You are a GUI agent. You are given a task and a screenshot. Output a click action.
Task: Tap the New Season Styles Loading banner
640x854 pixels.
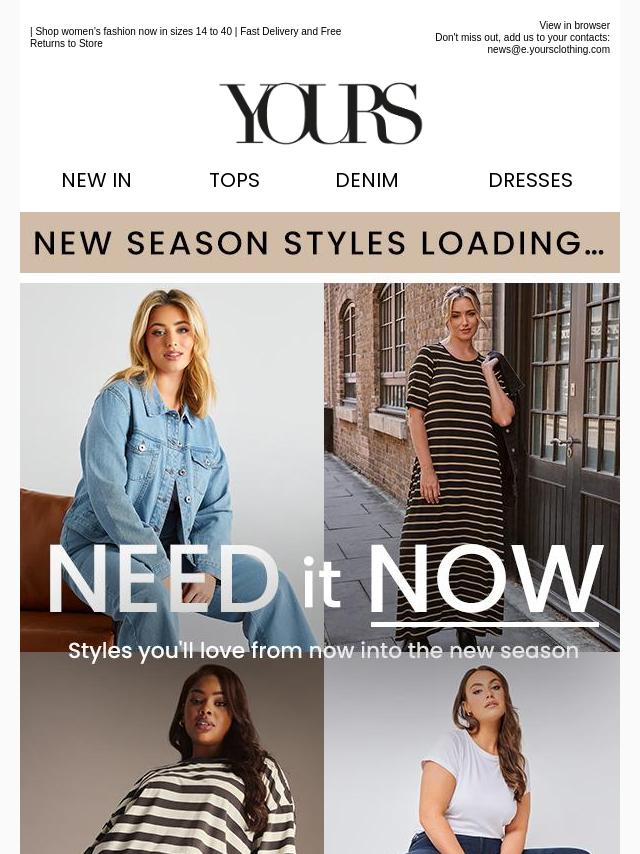pyautogui.click(x=320, y=243)
